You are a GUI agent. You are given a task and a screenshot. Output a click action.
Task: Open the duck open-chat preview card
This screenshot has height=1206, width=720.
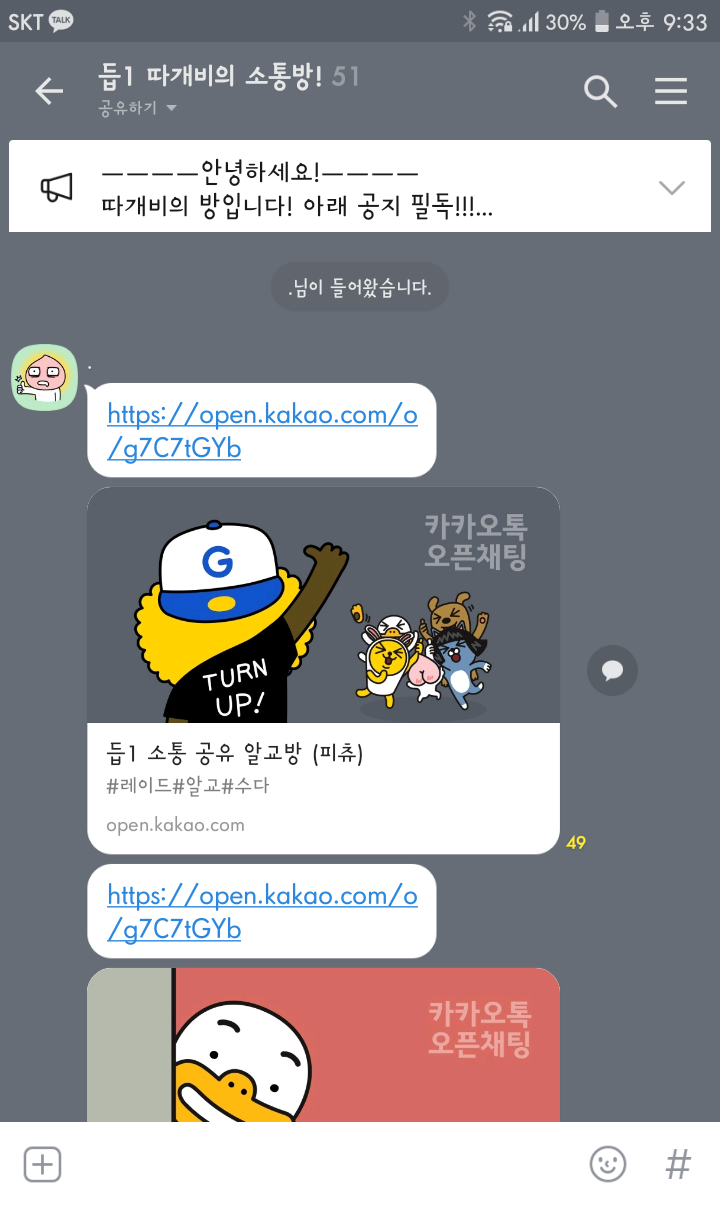323,1045
